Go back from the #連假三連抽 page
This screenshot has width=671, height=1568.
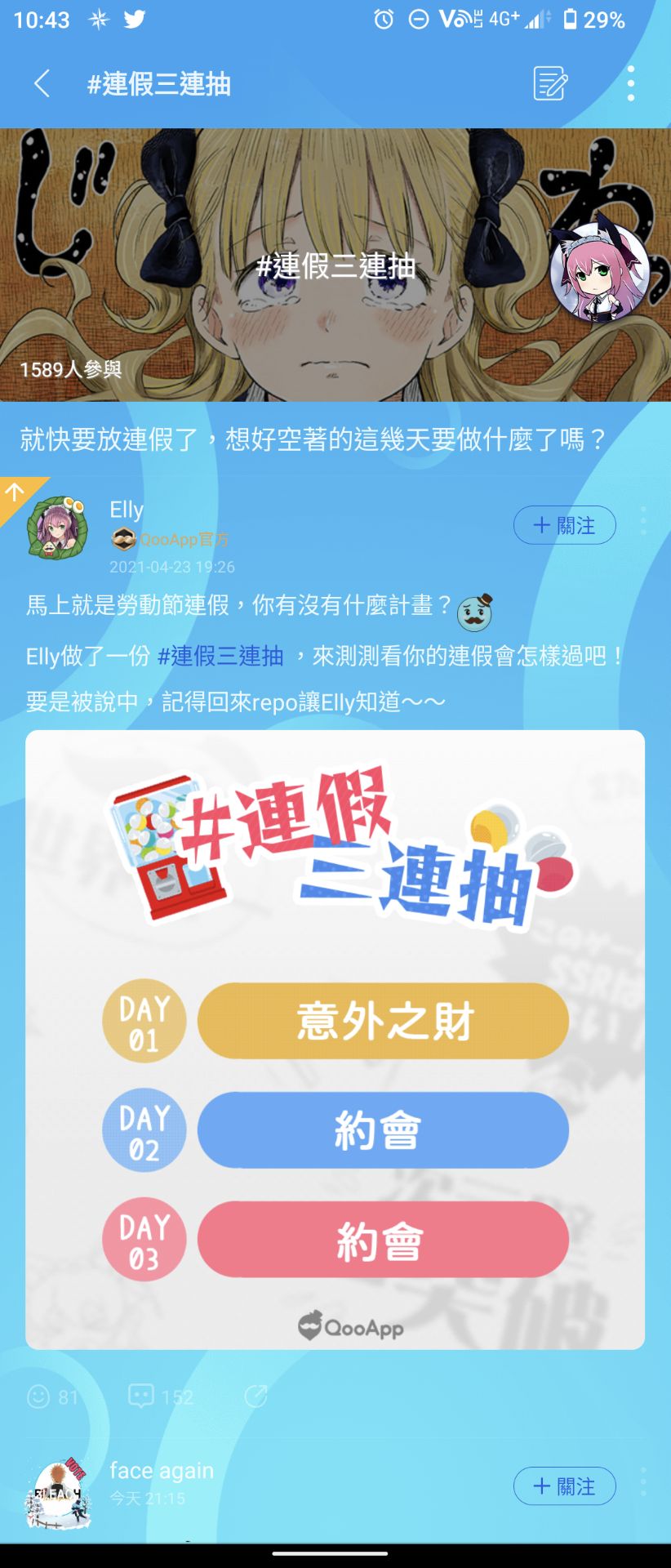point(42,83)
